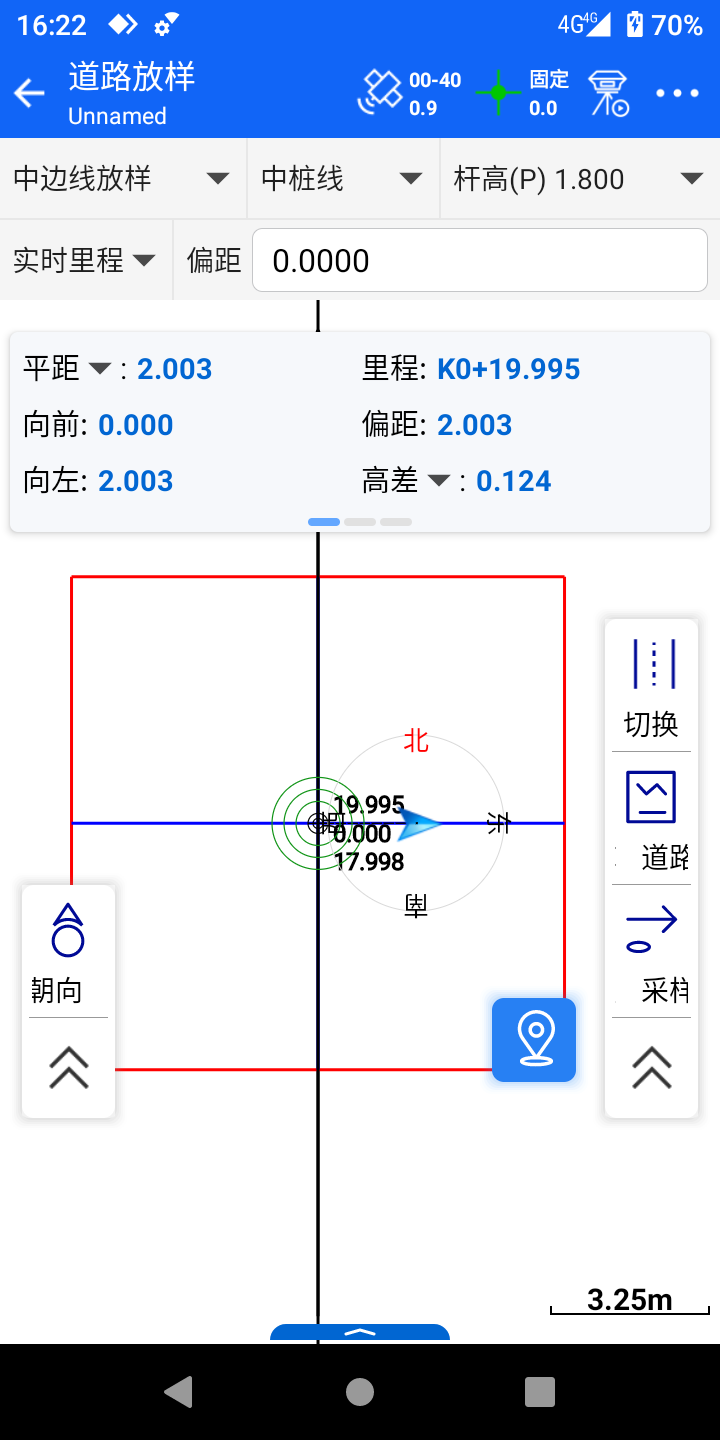Open the 道路 road tool
This screenshot has height=1440, width=720.
tap(651, 821)
